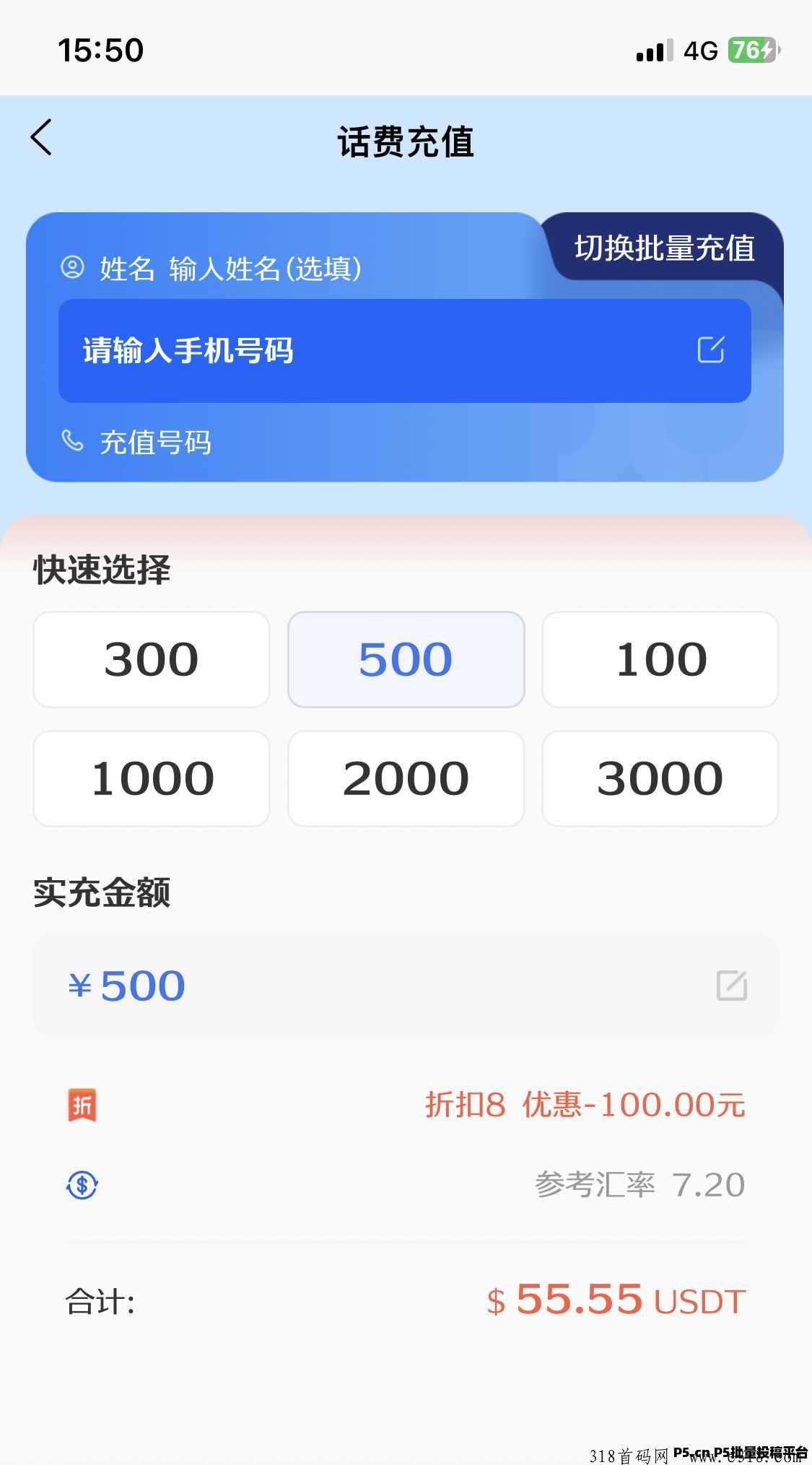The image size is (812, 1465).
Task: Switch to batch recharge mode (切换批量充值)
Action: pos(664,248)
